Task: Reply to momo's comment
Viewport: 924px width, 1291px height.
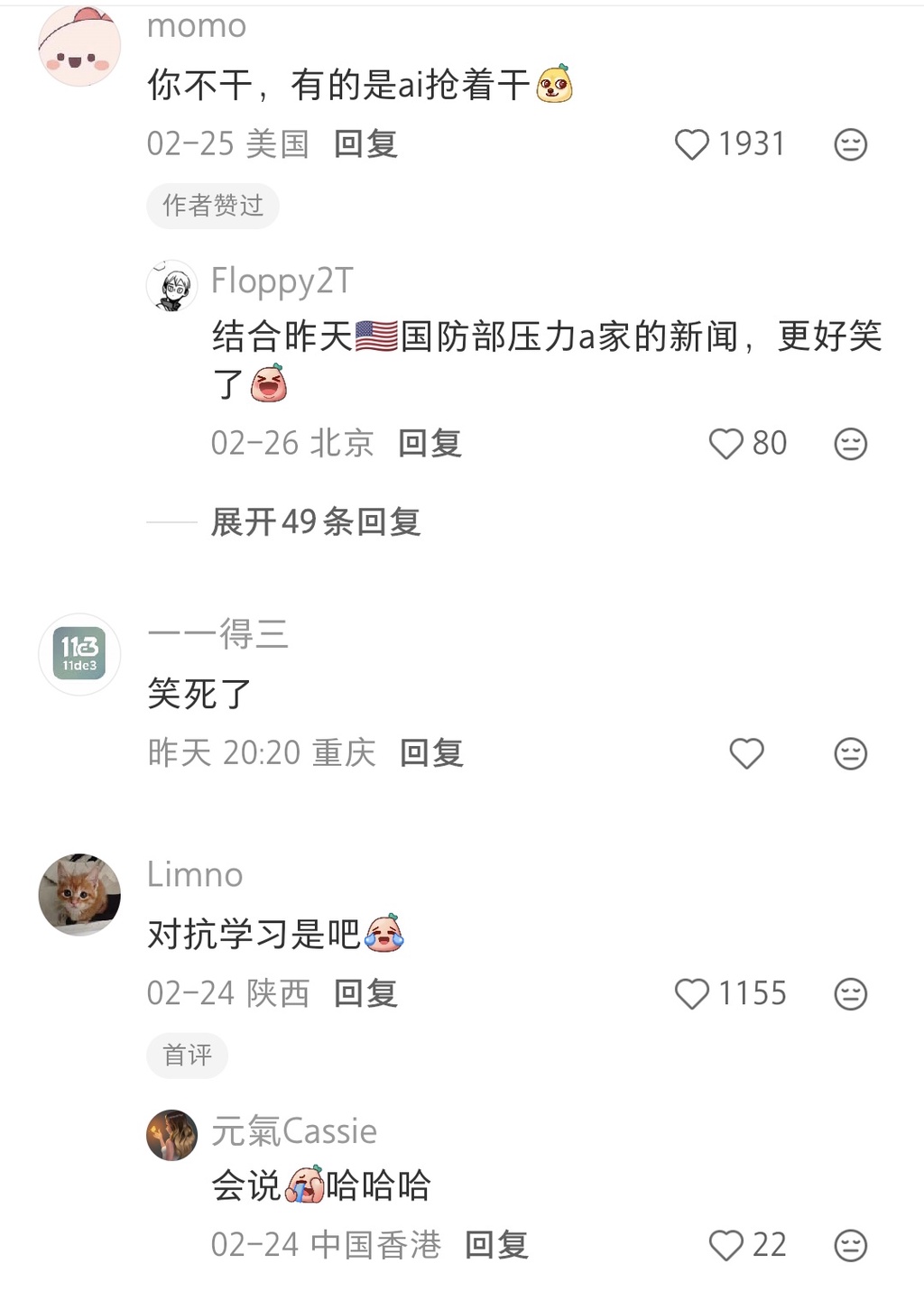Action: [365, 144]
